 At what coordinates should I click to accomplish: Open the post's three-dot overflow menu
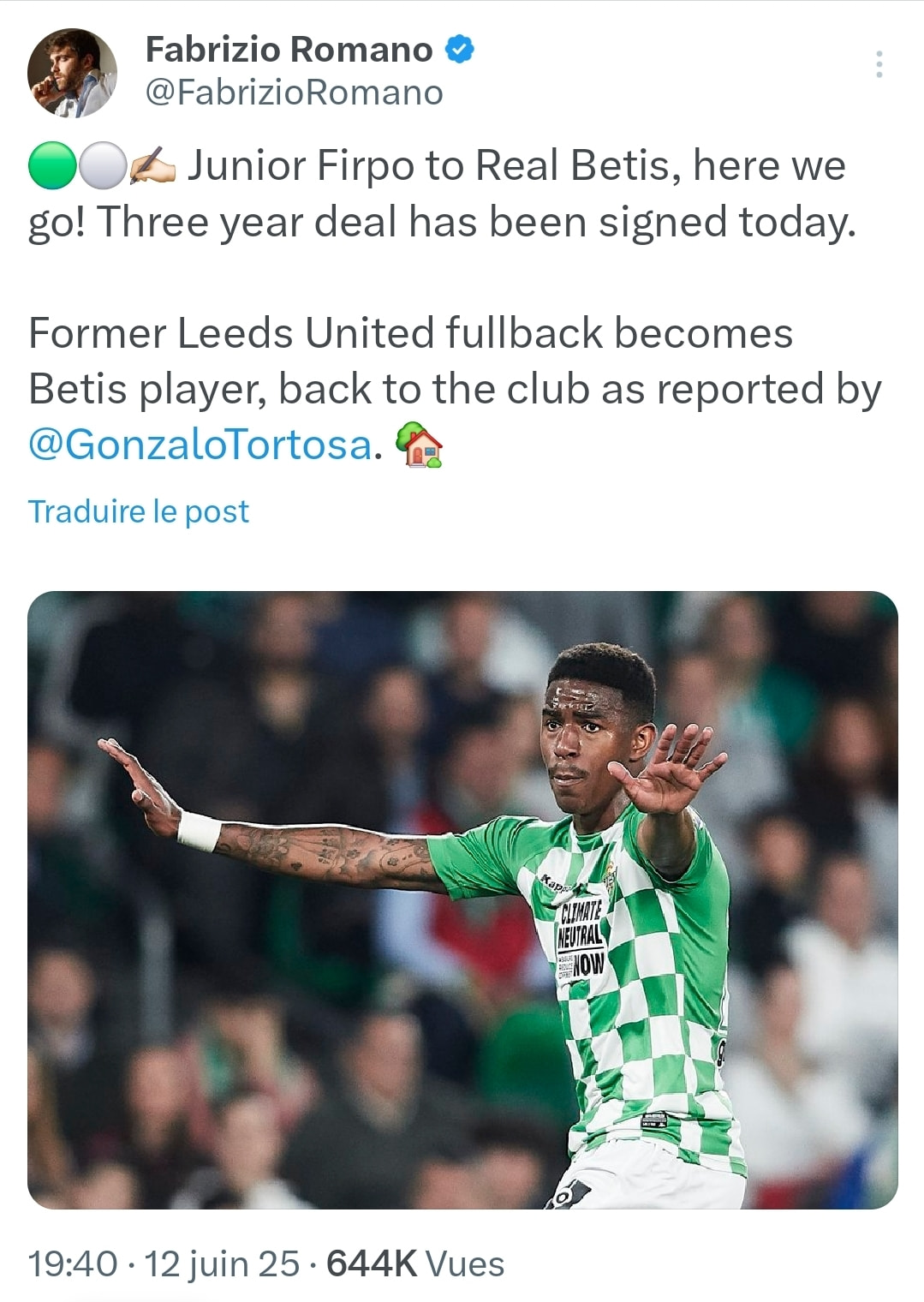tap(879, 65)
